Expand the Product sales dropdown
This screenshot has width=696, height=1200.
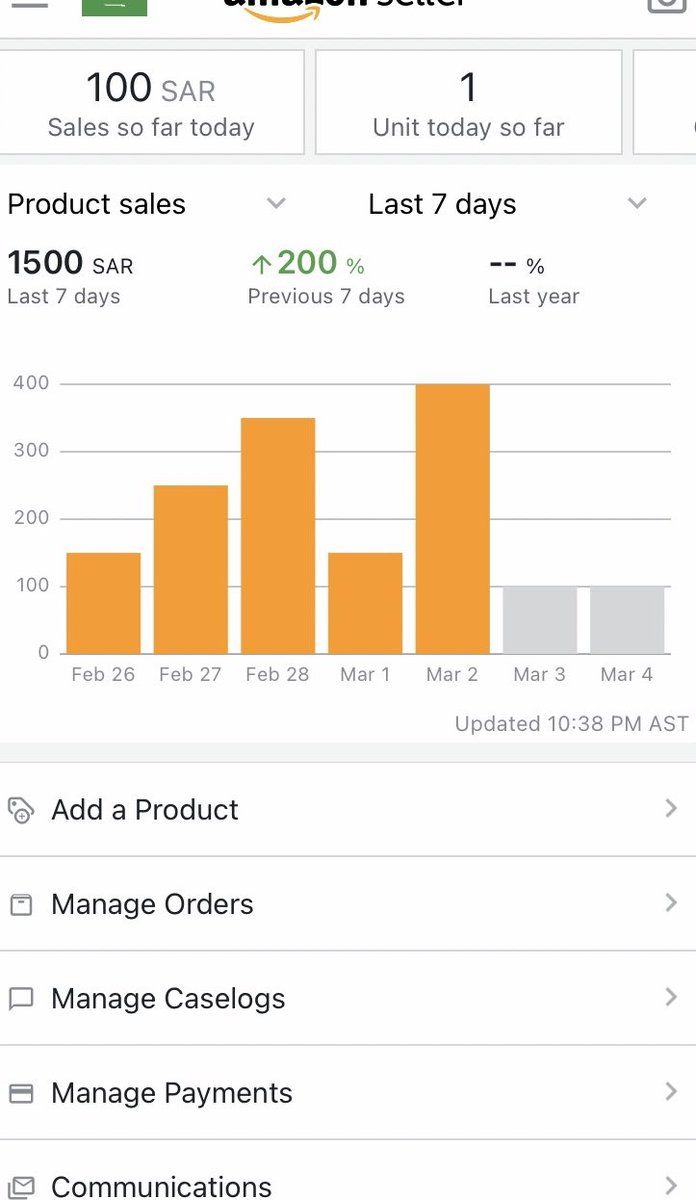pyautogui.click(x=147, y=204)
